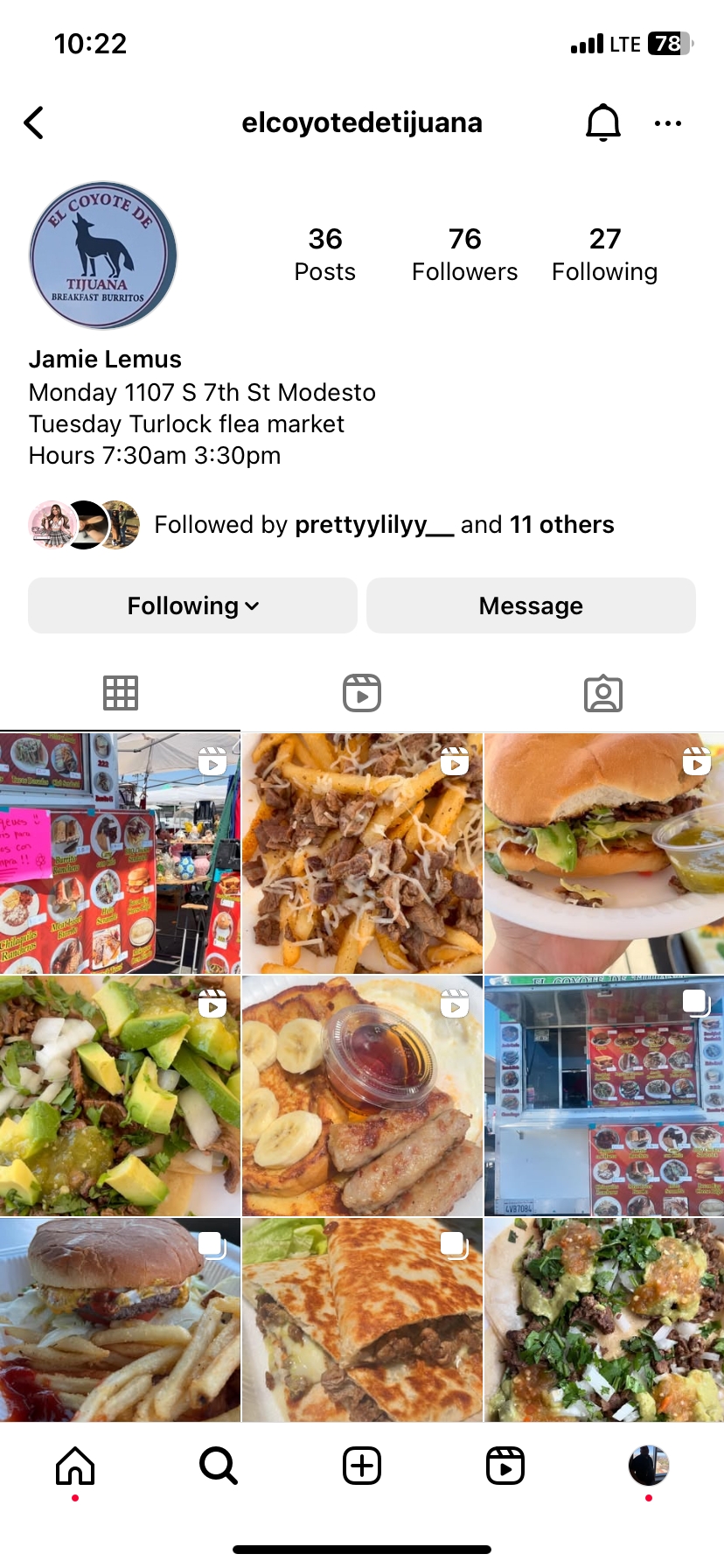Open the quesadilla post
This screenshot has height=1568, width=724.
362,1319
